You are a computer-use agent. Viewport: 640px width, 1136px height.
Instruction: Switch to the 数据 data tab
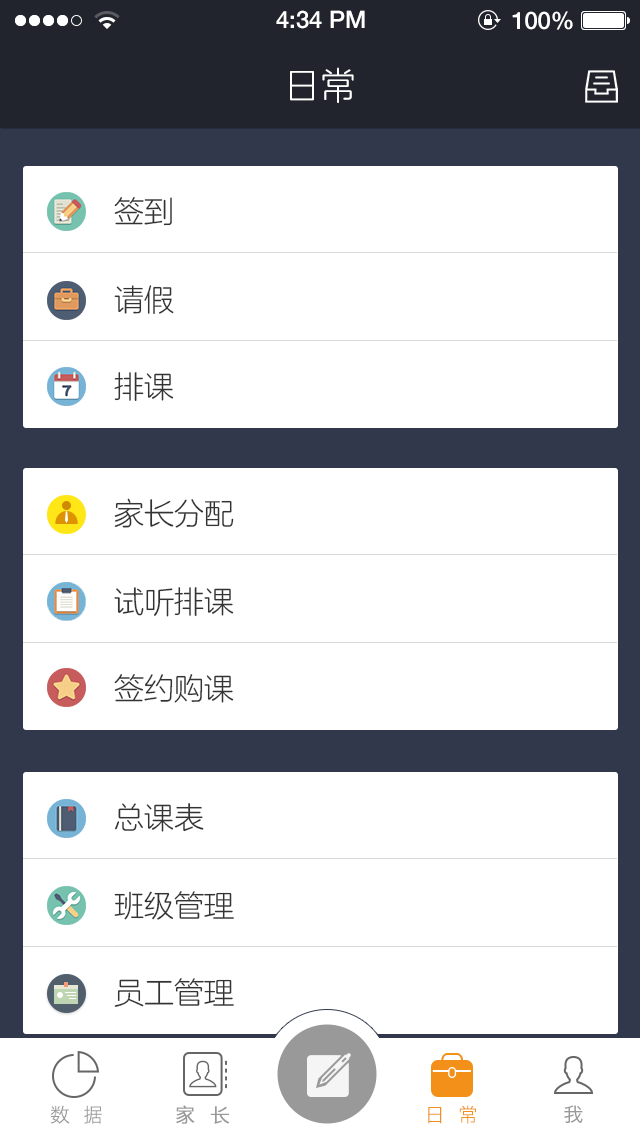point(76,1088)
